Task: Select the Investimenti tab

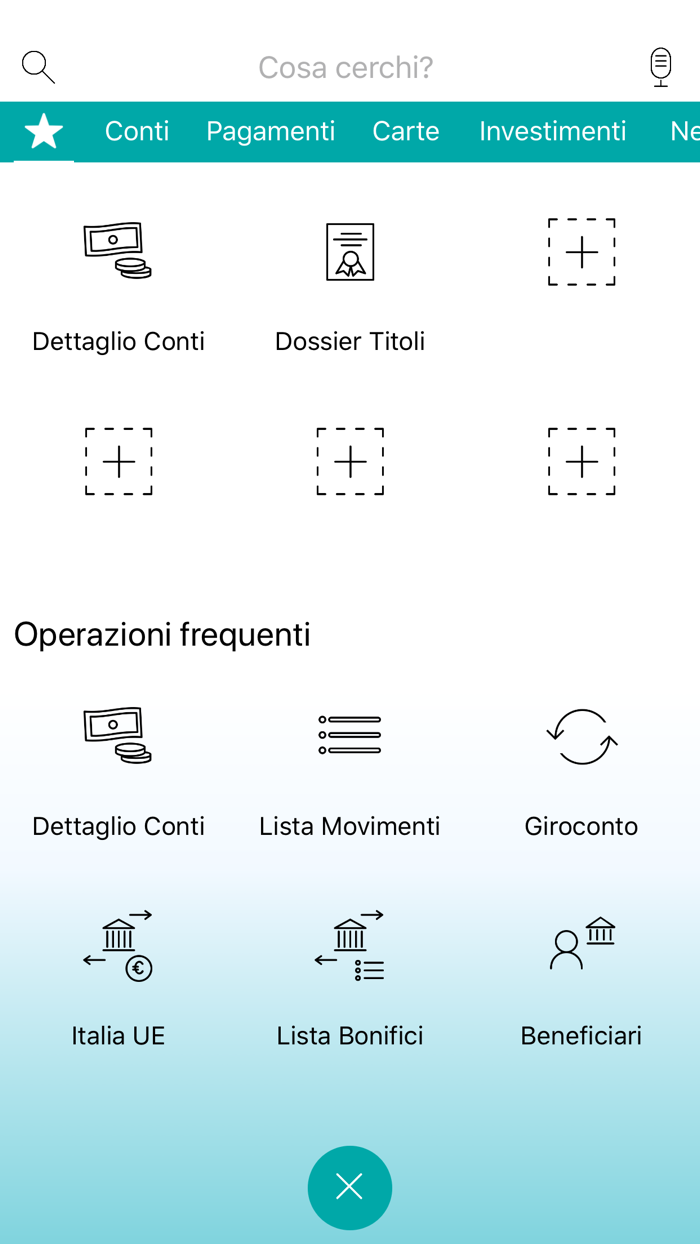Action: [552, 131]
